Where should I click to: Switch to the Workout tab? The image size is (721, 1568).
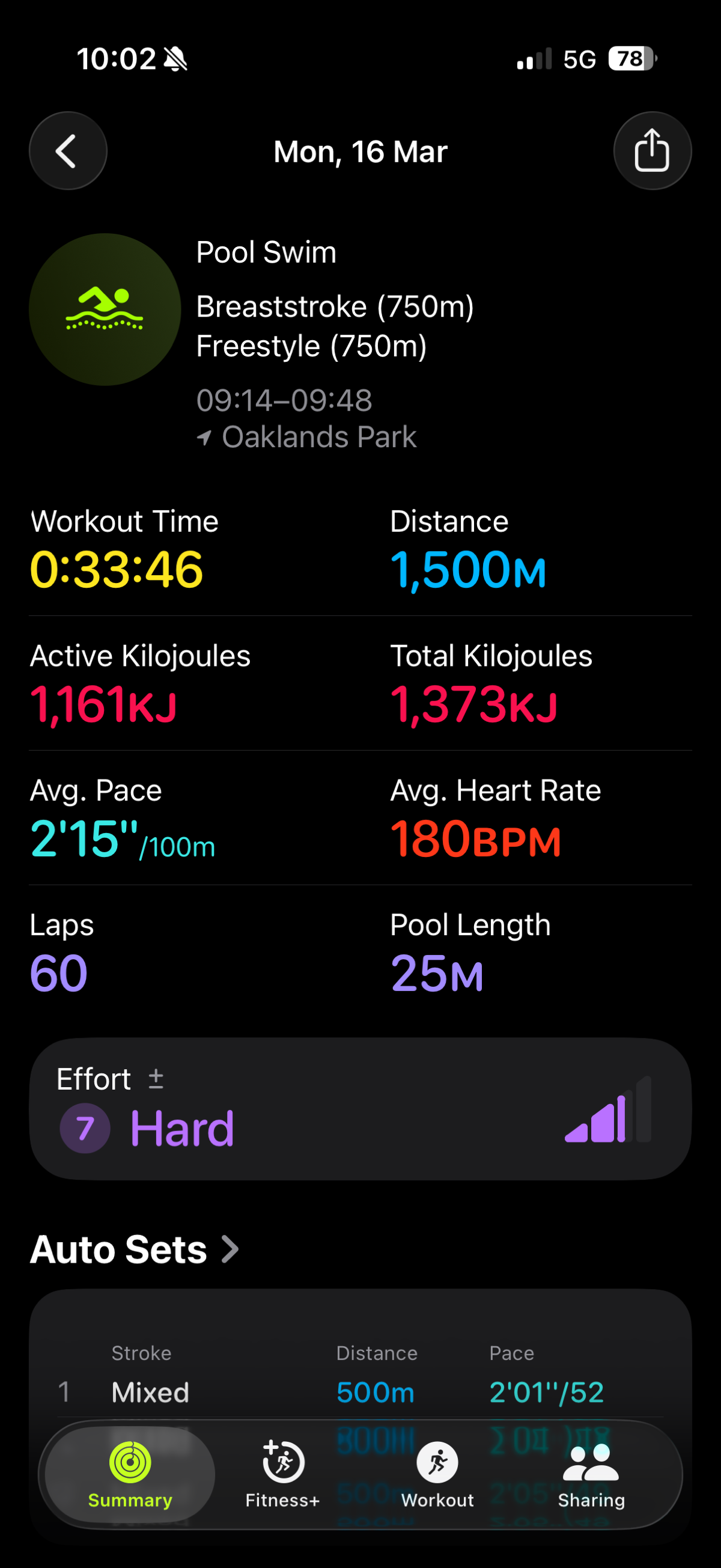pos(437,1474)
